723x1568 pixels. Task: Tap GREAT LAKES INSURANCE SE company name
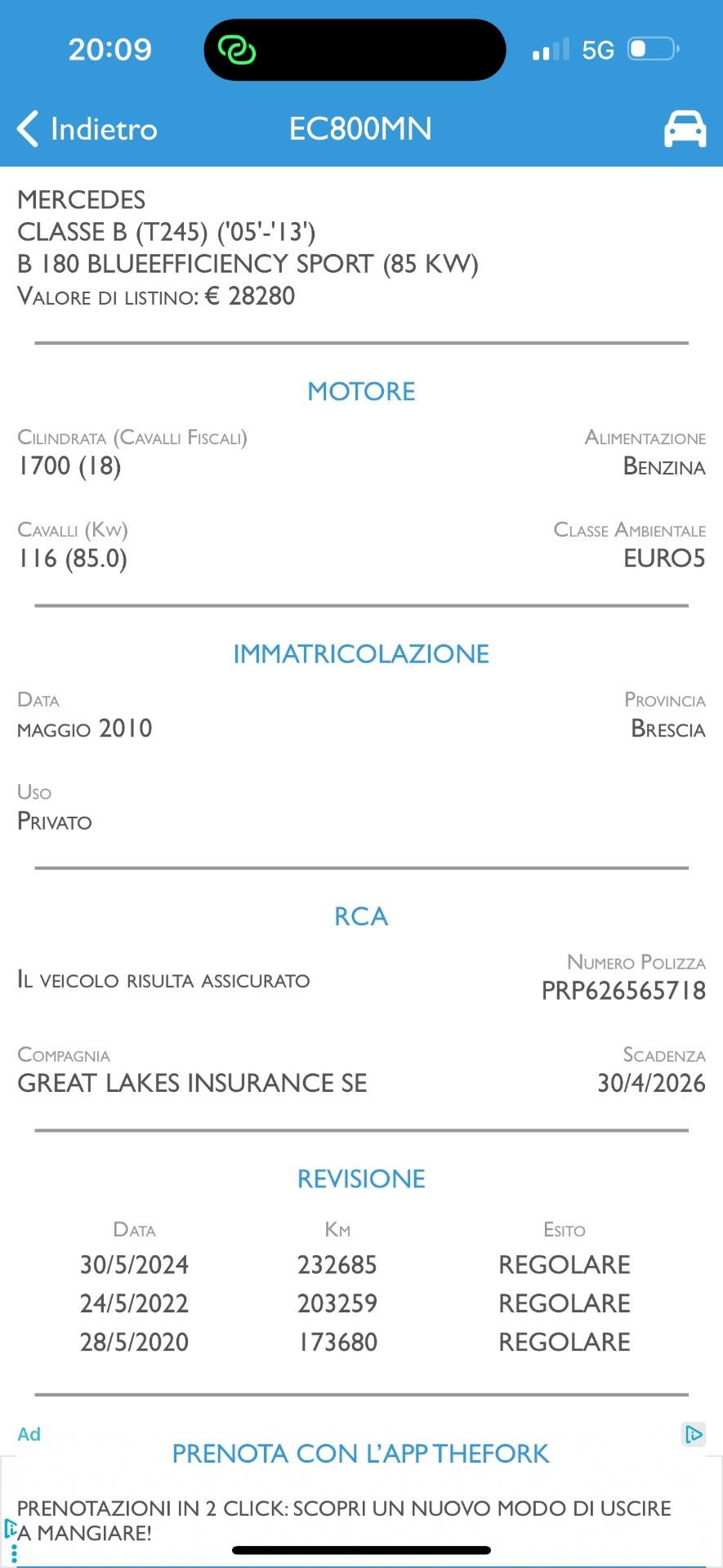[192, 1084]
